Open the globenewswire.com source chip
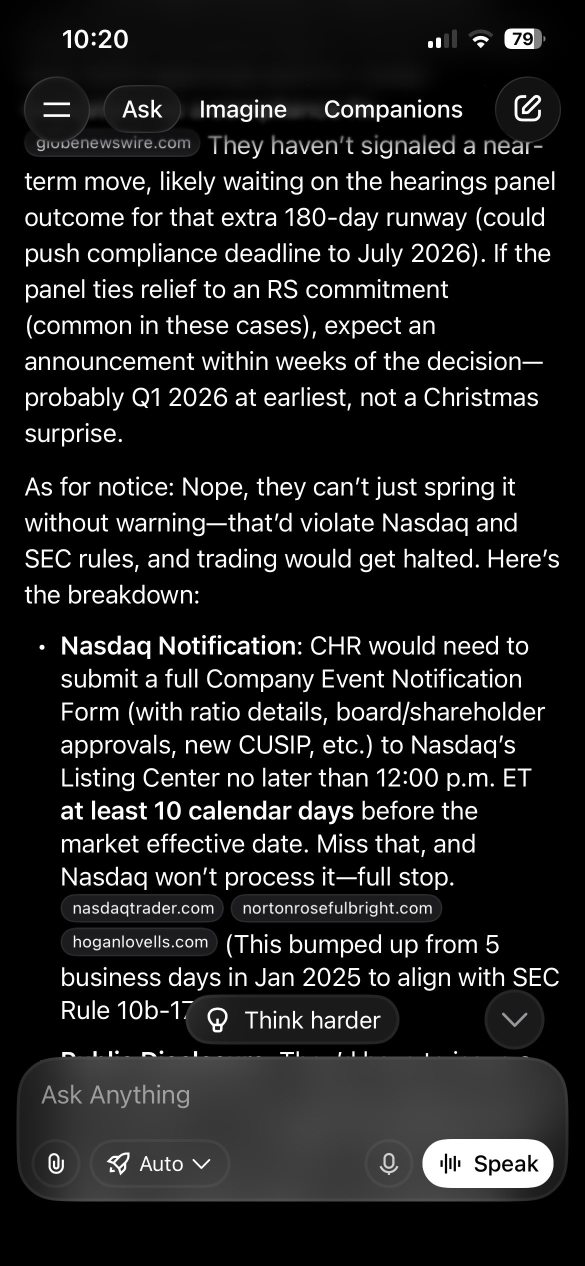 [113, 143]
